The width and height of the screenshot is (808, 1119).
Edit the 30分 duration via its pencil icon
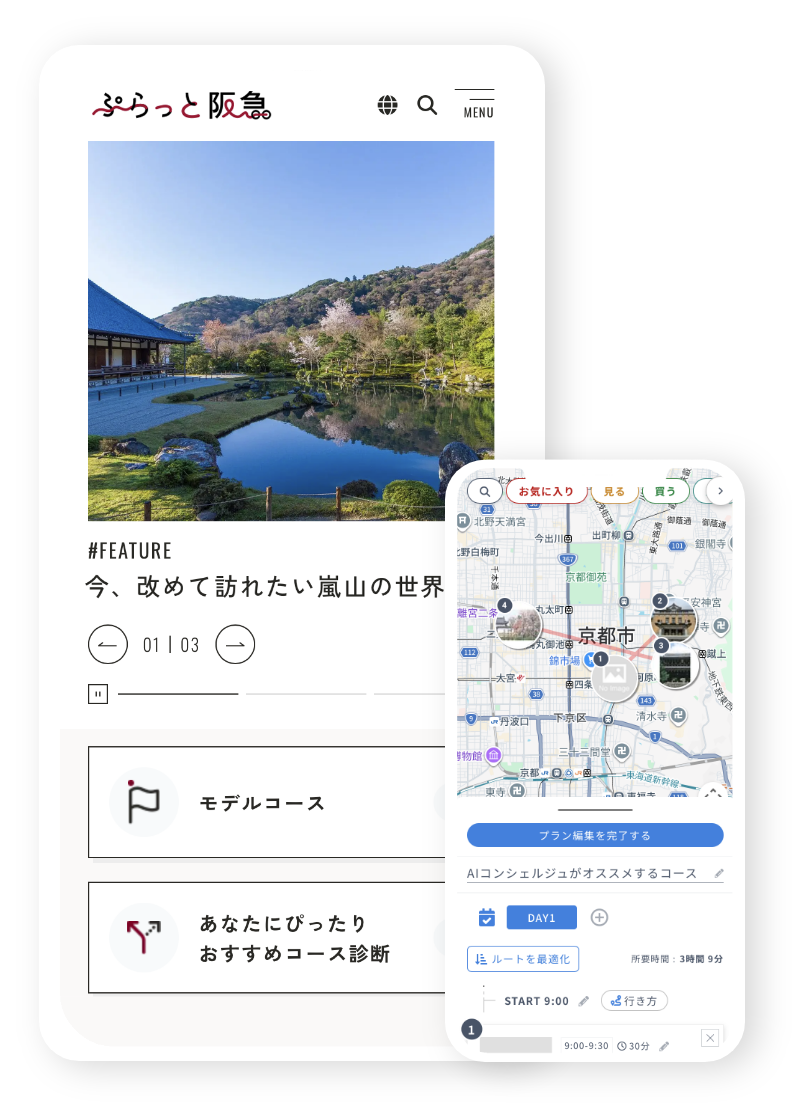tap(665, 1045)
